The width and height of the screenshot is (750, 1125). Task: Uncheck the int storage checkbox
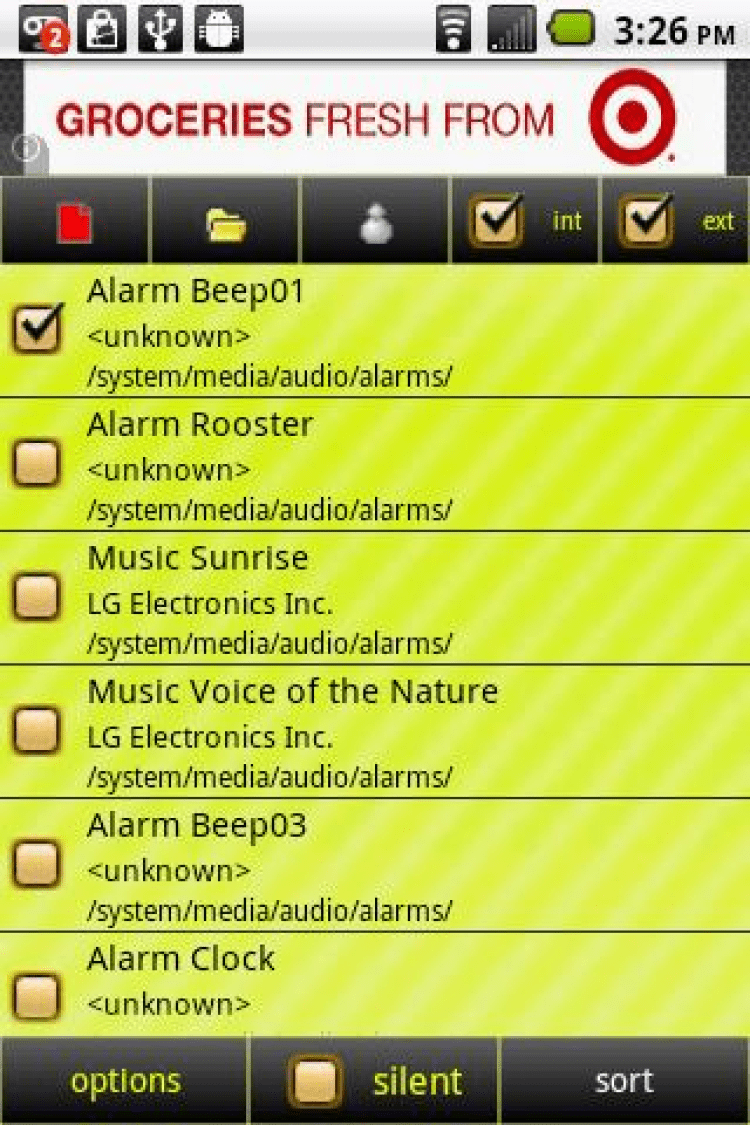498,221
